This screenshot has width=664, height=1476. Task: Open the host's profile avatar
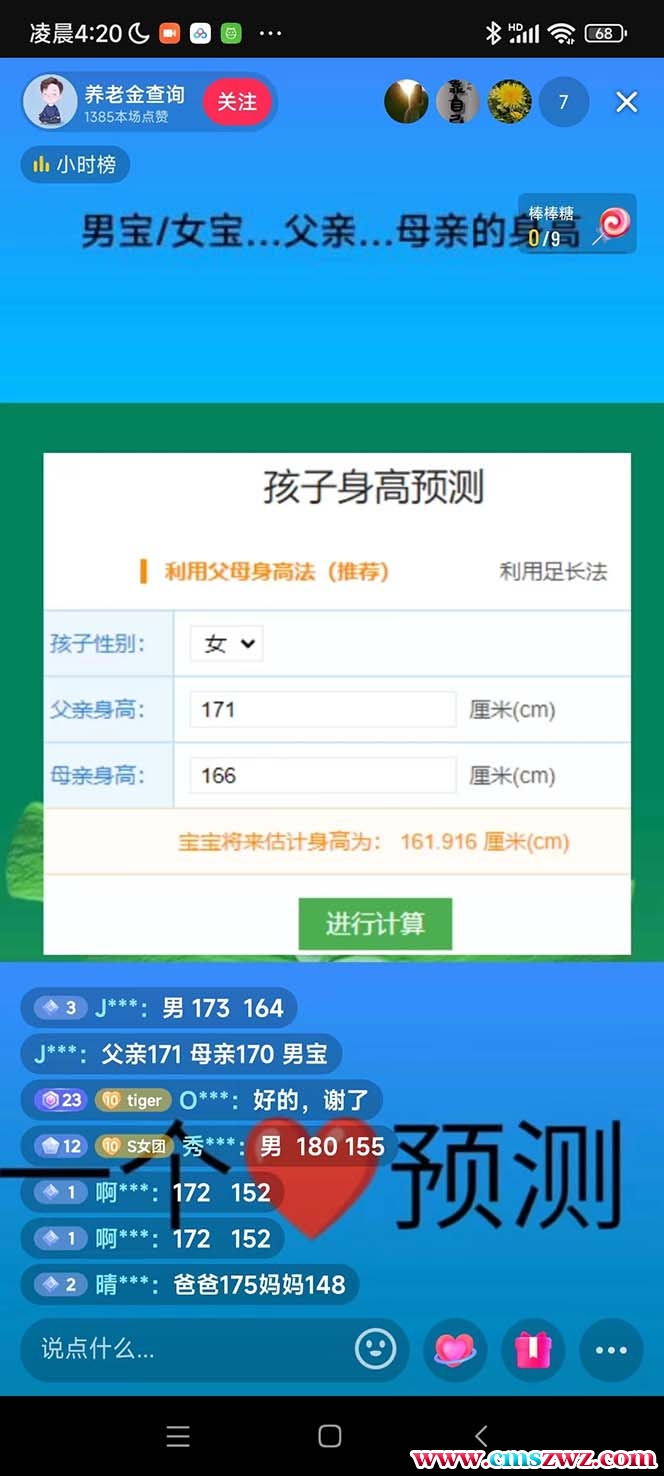click(x=50, y=102)
